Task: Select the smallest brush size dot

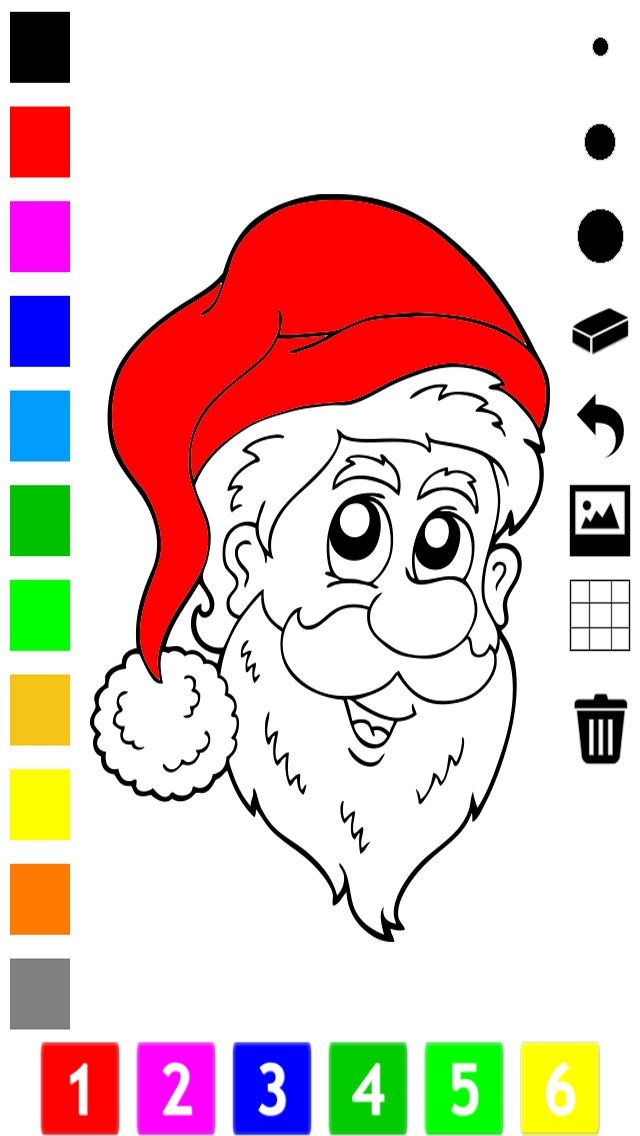Action: tap(600, 46)
